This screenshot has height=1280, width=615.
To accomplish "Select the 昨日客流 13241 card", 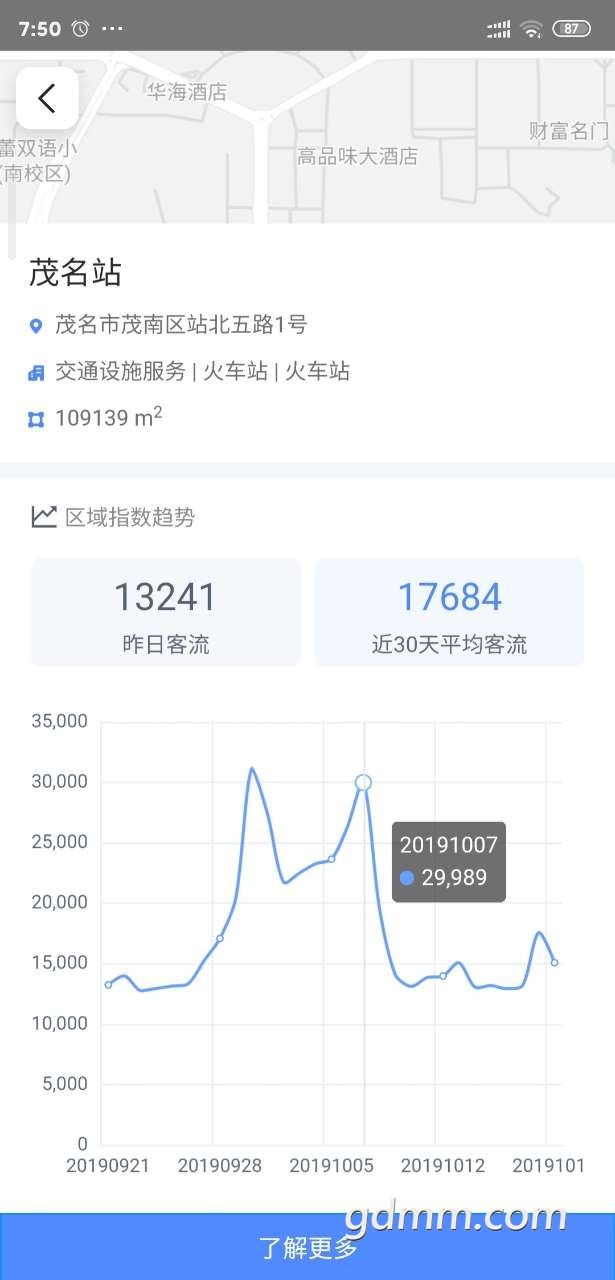I will 166,613.
